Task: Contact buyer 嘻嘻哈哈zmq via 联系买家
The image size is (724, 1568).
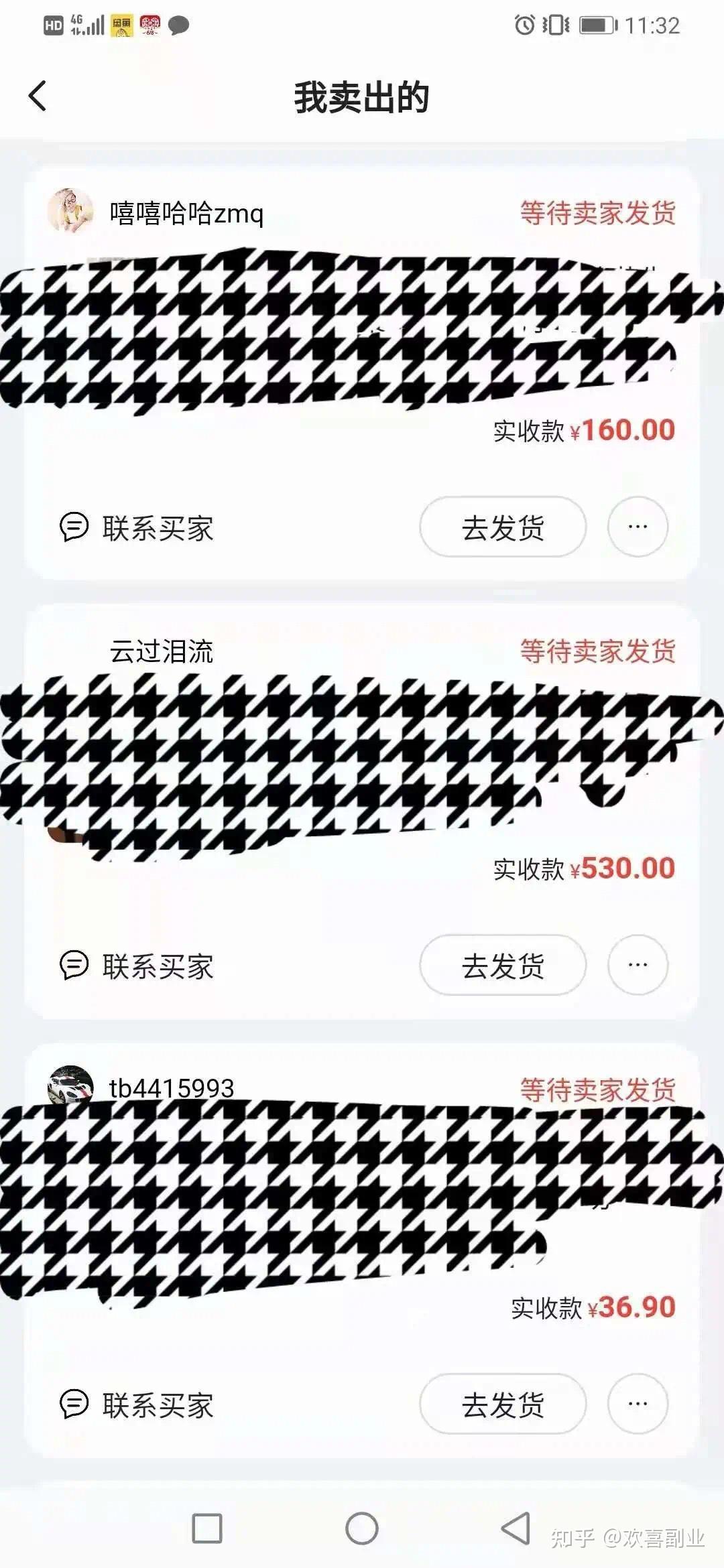Action: coord(137,528)
